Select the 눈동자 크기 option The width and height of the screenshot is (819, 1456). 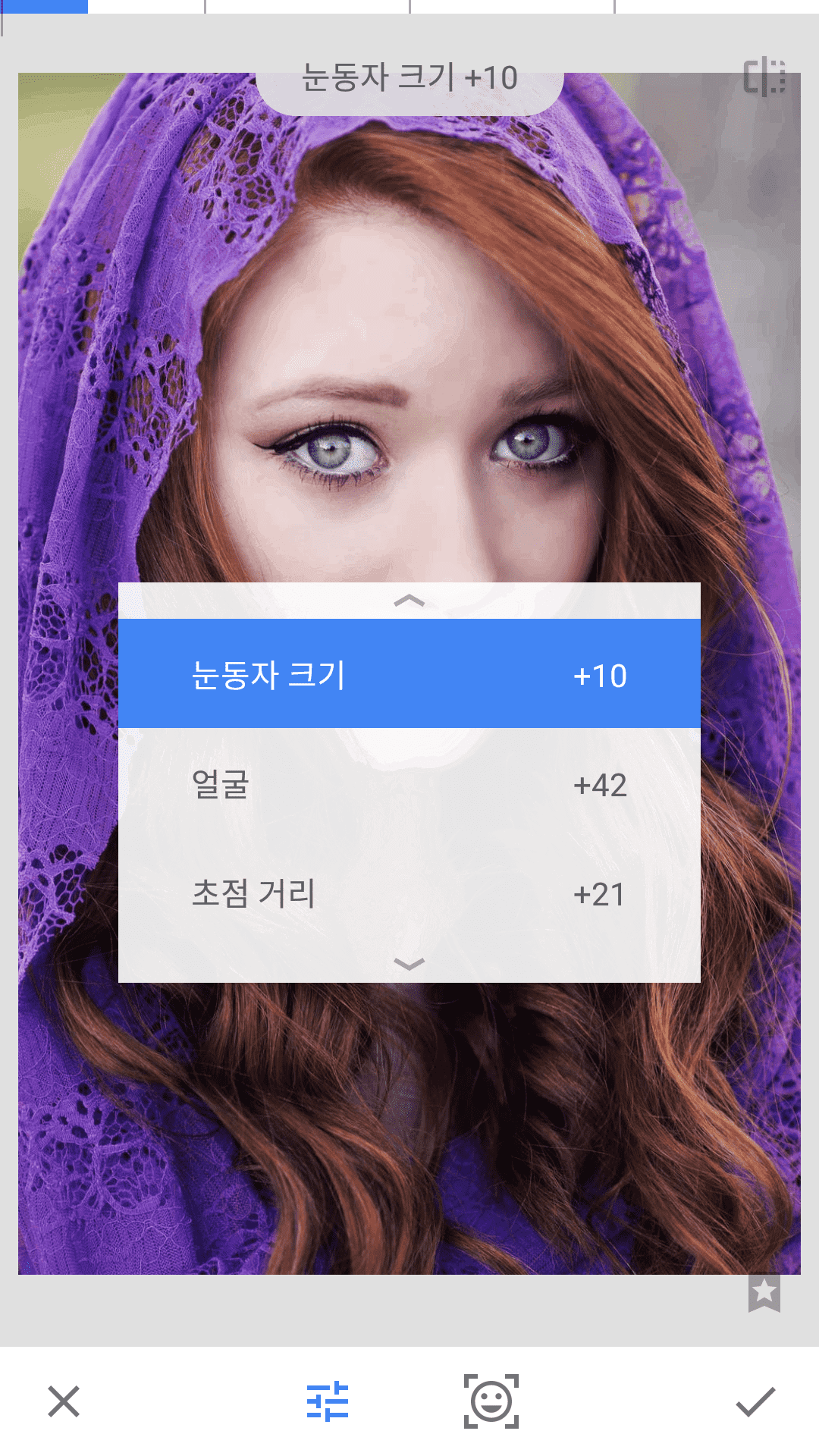(x=409, y=673)
